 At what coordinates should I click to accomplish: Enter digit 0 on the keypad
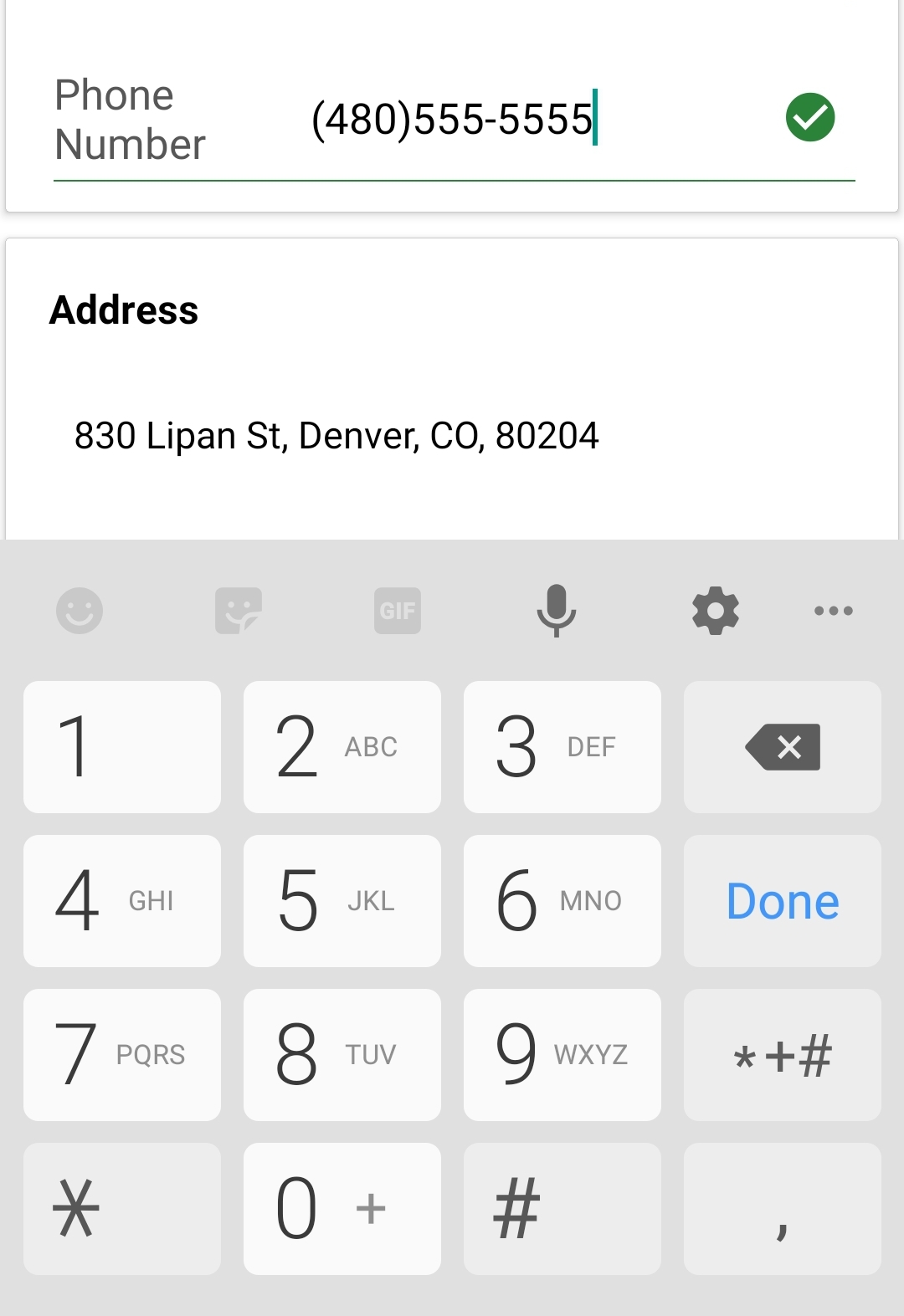[342, 1209]
